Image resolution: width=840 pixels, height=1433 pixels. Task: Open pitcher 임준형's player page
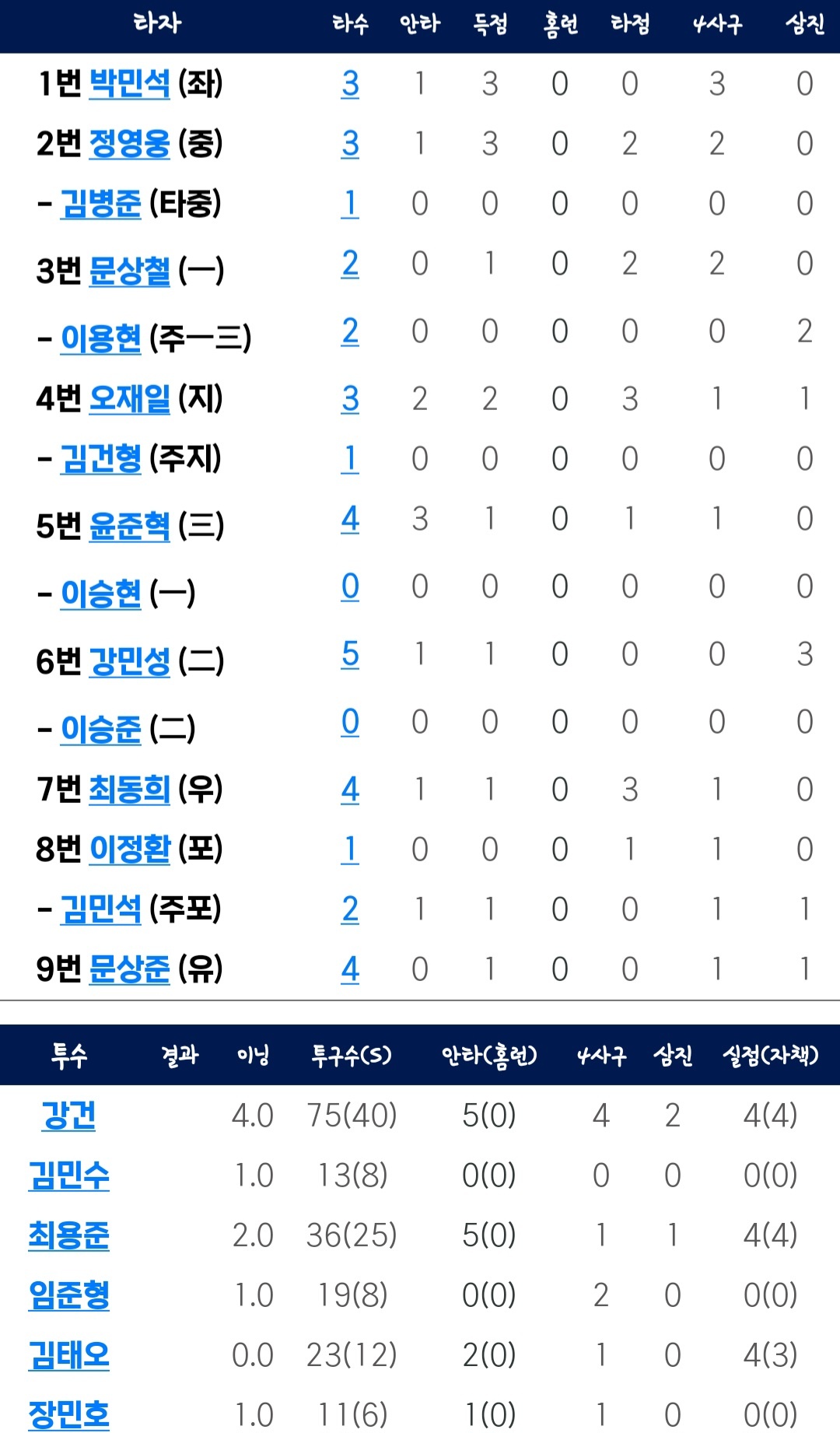[x=68, y=1295]
